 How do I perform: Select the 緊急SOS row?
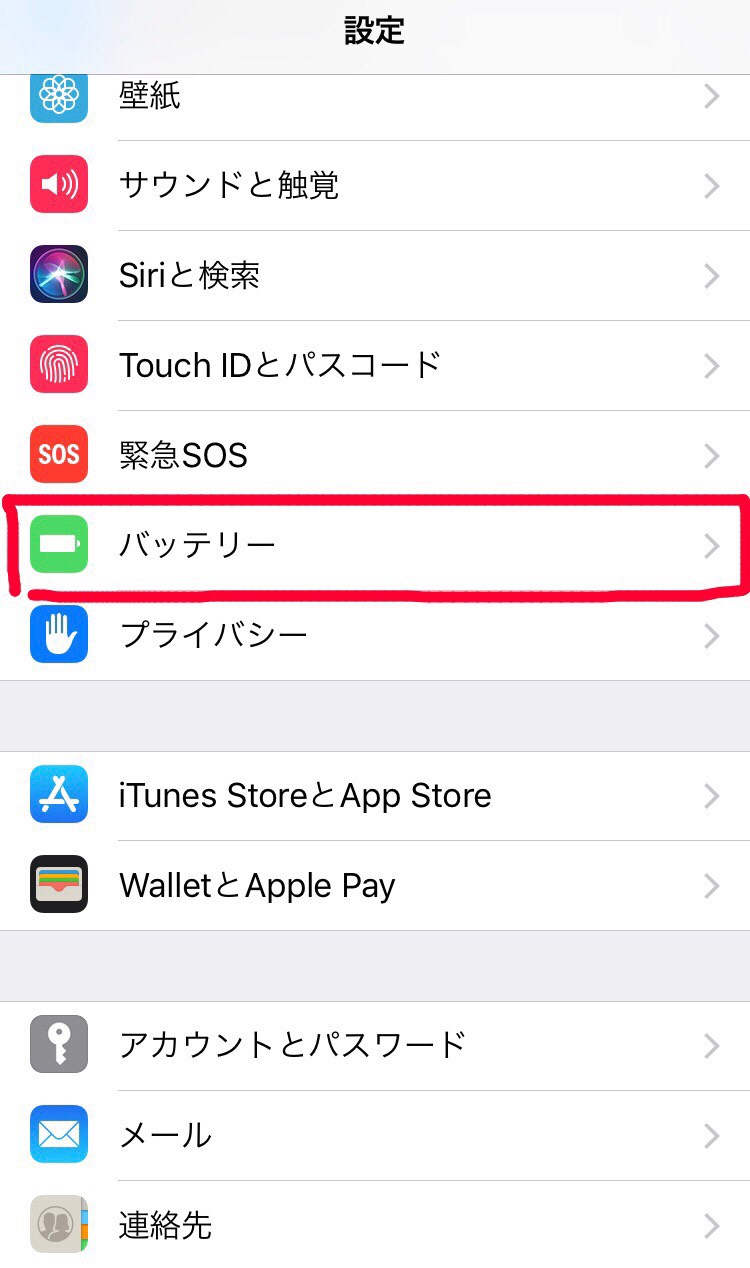point(375,456)
